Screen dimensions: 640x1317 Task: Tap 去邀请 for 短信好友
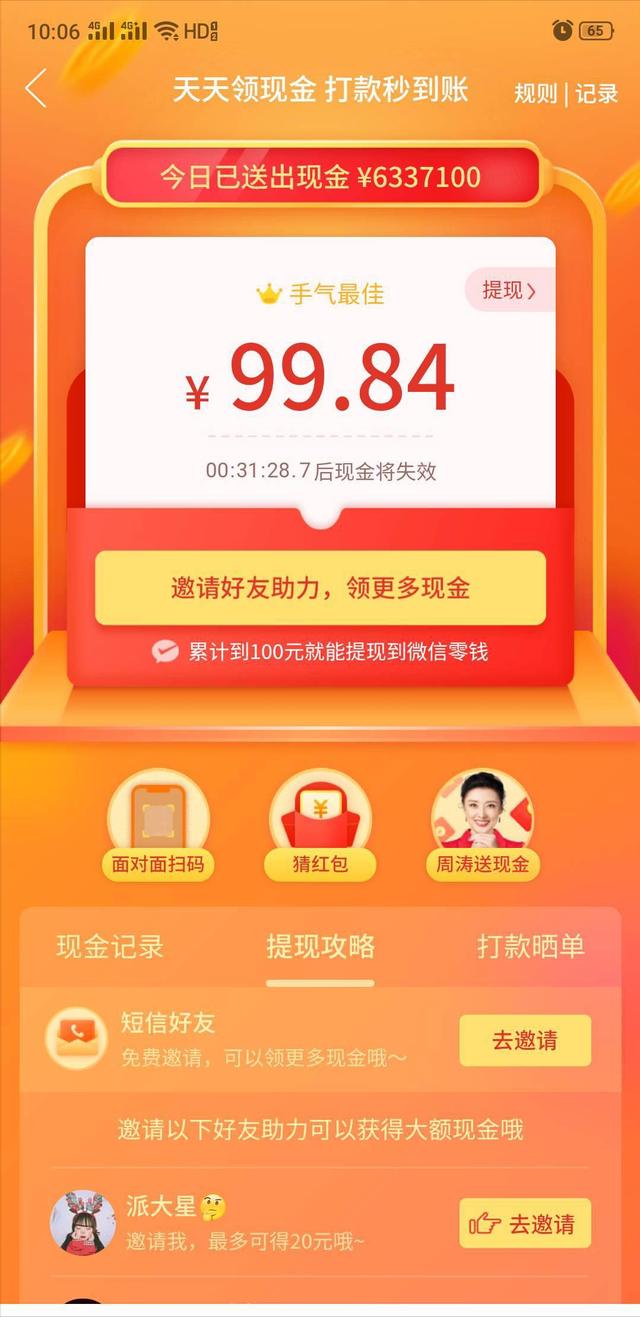click(x=525, y=1040)
